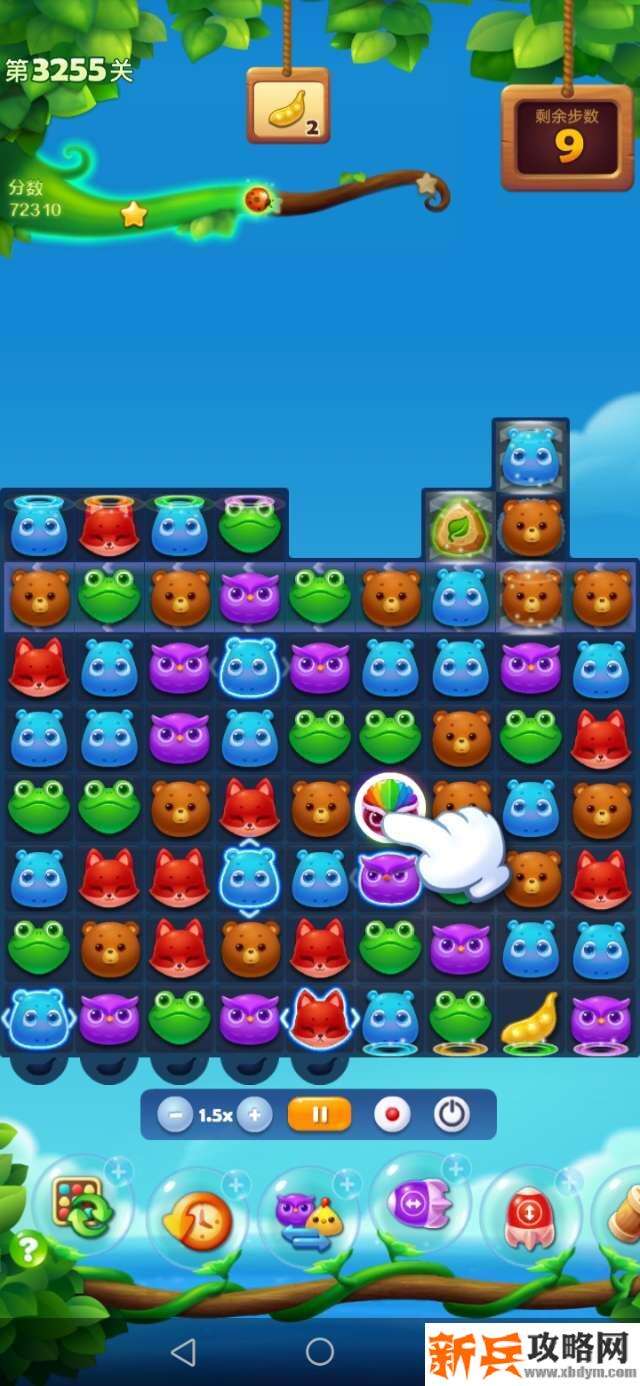Open the green question mark help
Image resolution: width=640 pixels, height=1386 pixels.
[29, 1249]
